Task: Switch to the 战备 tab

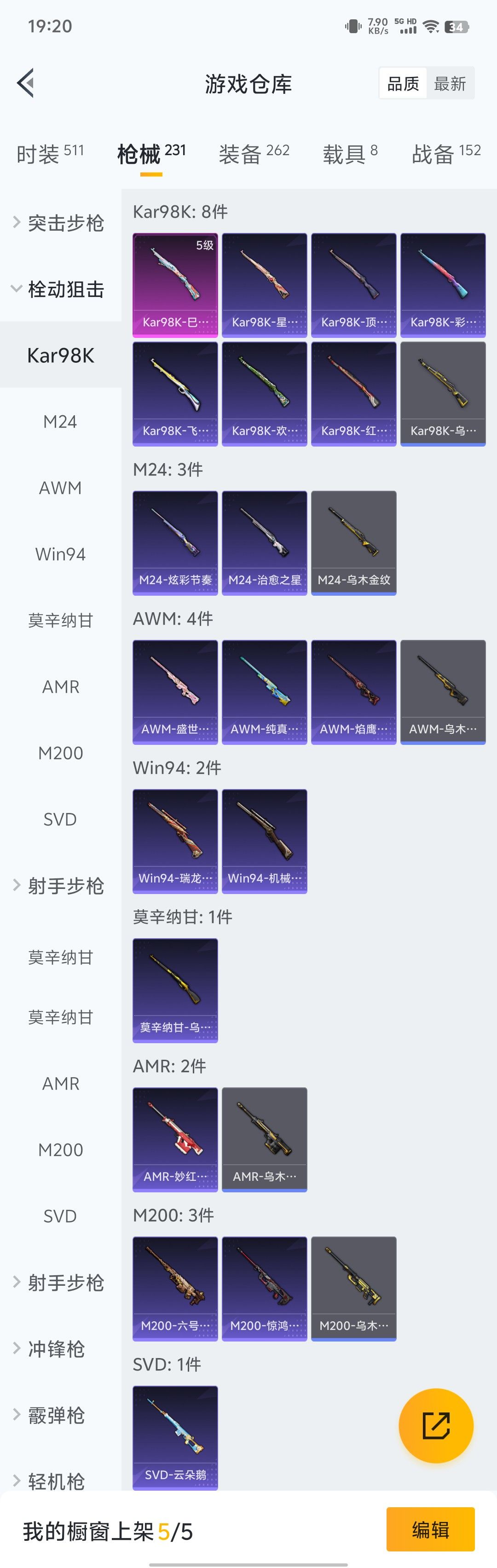Action: point(446,154)
